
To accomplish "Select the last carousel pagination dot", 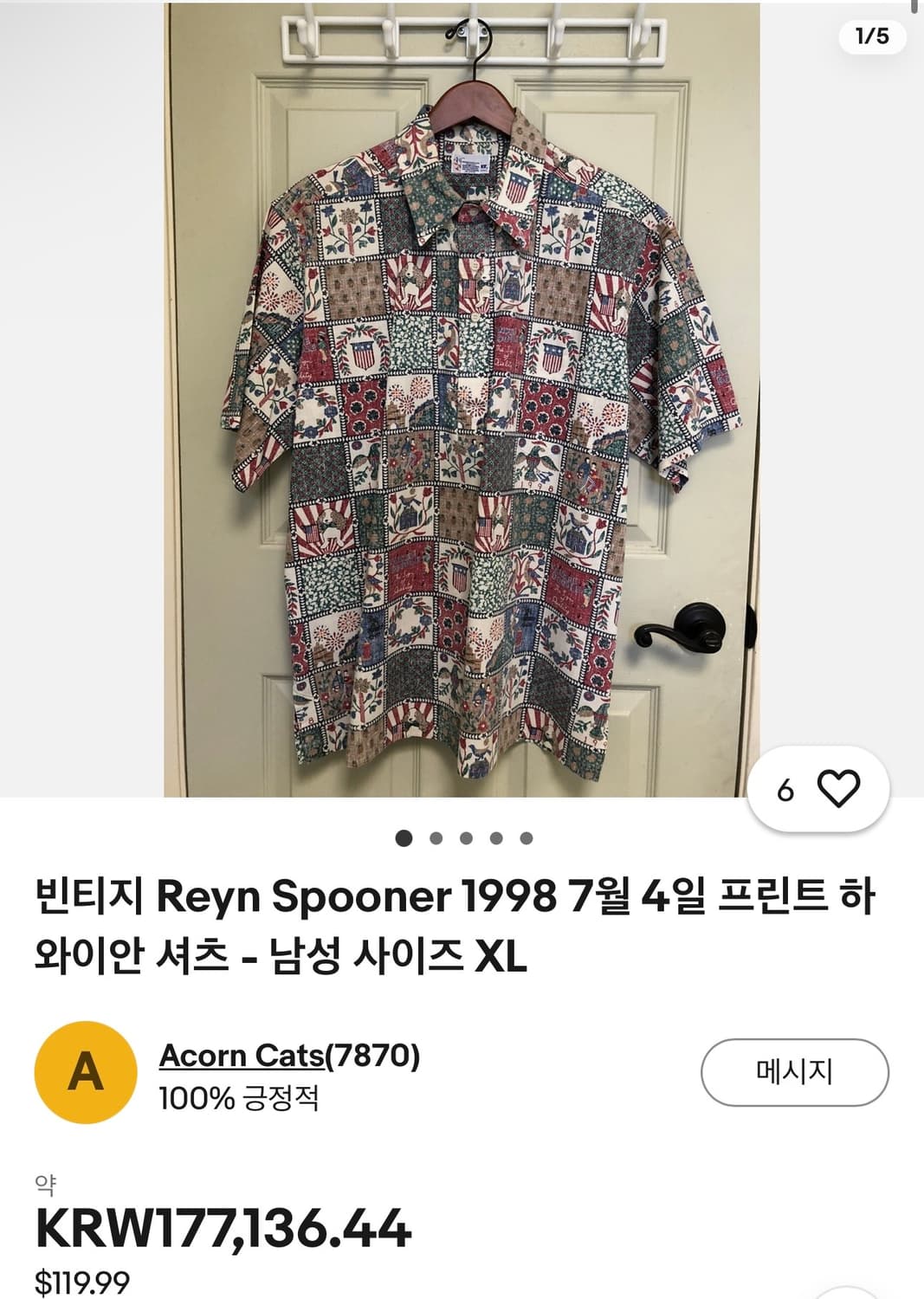I will coord(526,837).
